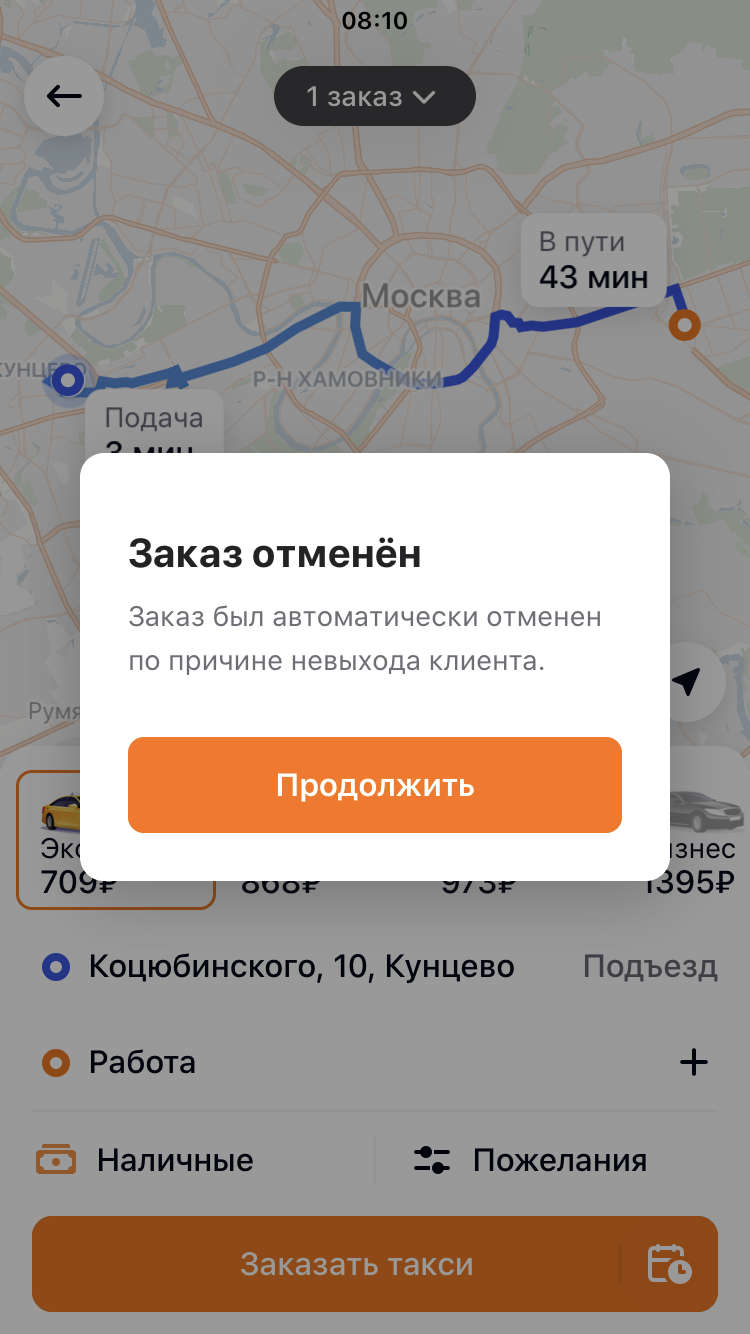Recenter the map with the location arrow

coord(686,682)
